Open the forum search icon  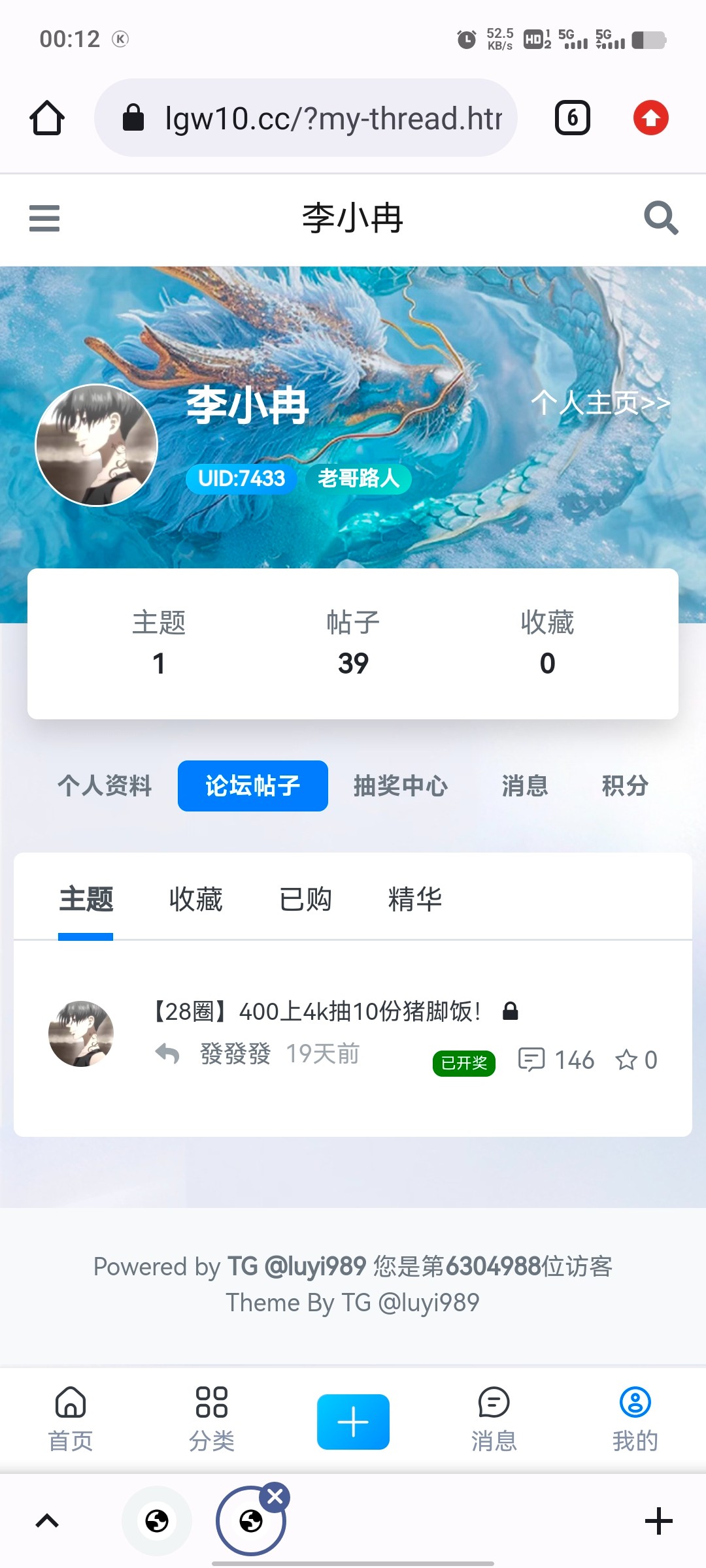click(661, 218)
